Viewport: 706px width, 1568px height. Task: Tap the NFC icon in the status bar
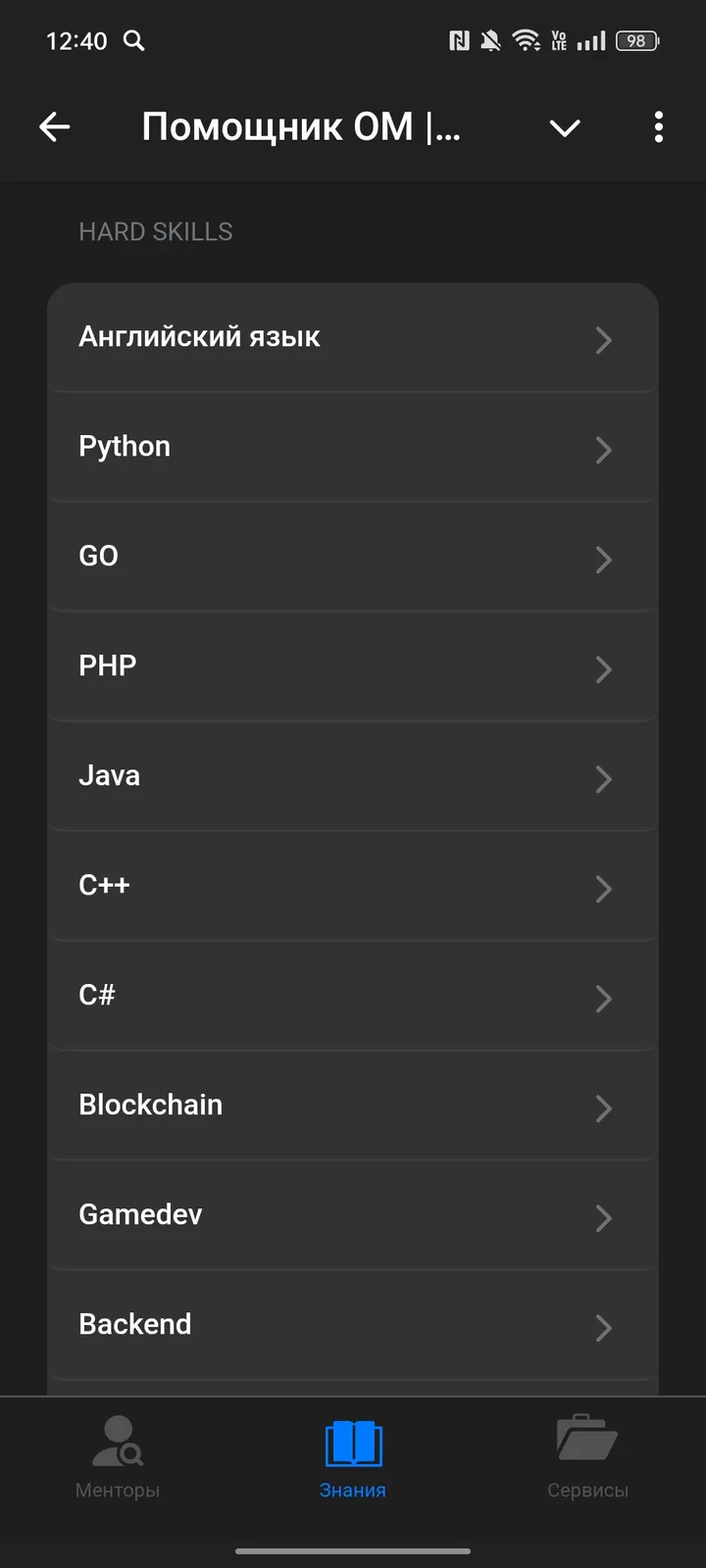(461, 41)
